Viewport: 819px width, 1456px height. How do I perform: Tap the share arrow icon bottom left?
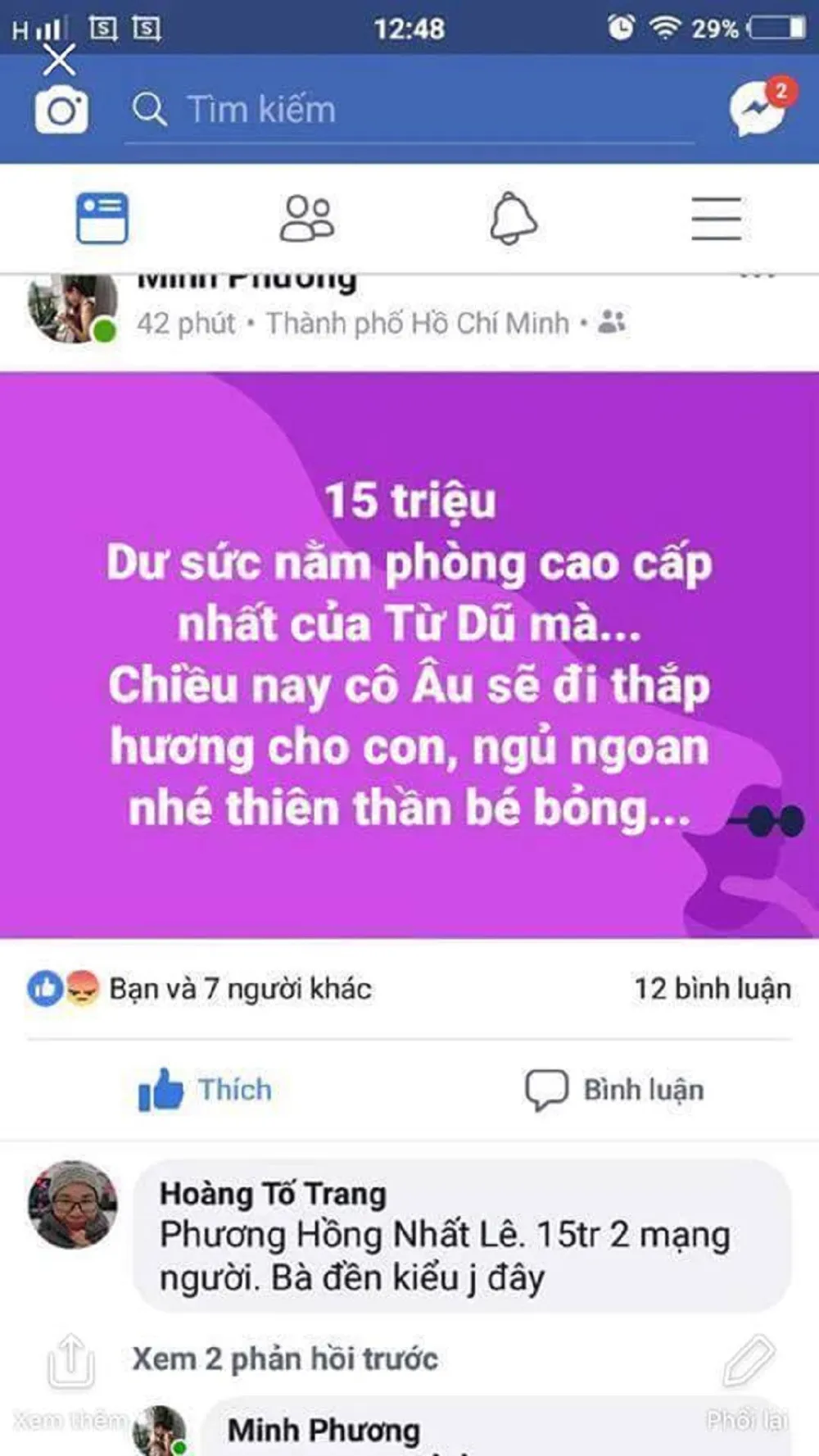[70, 1360]
